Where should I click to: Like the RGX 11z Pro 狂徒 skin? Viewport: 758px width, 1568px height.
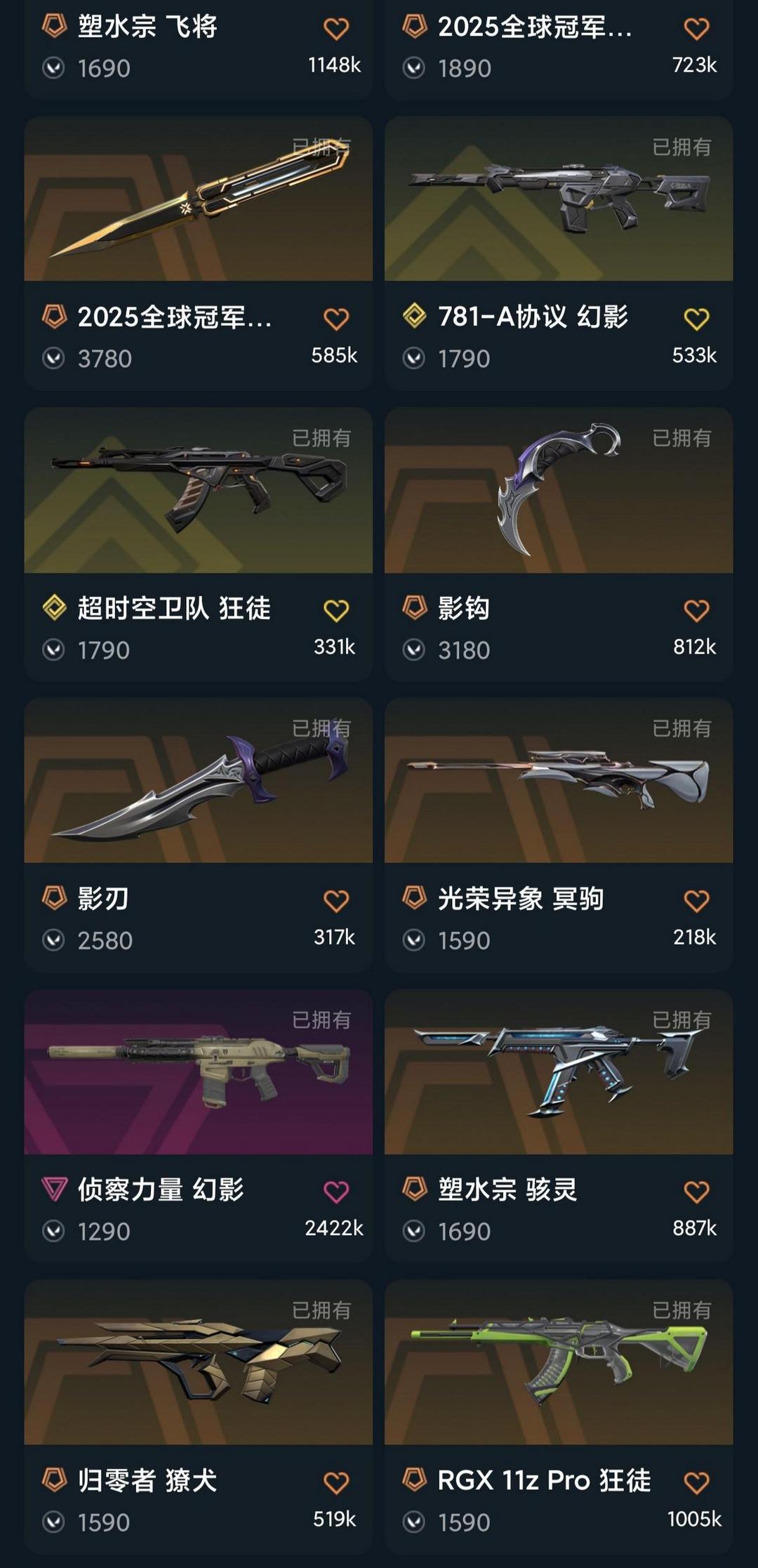(696, 1482)
